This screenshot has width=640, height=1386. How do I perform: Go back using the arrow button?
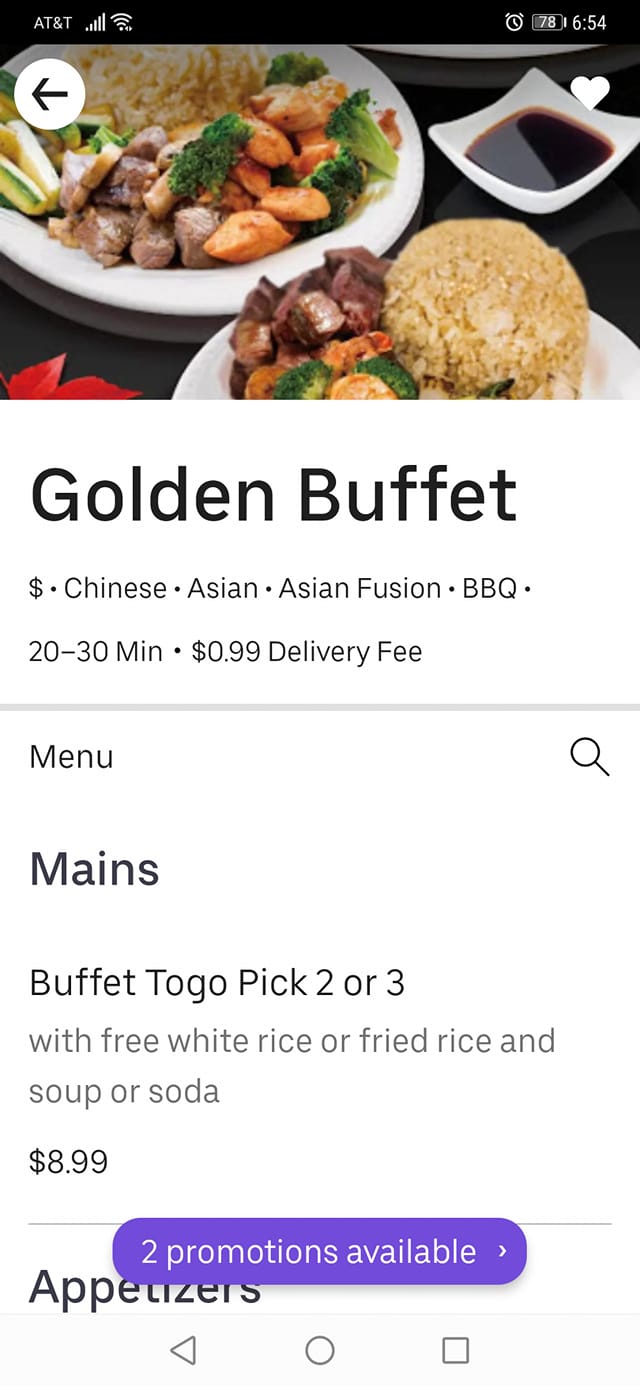pos(49,94)
